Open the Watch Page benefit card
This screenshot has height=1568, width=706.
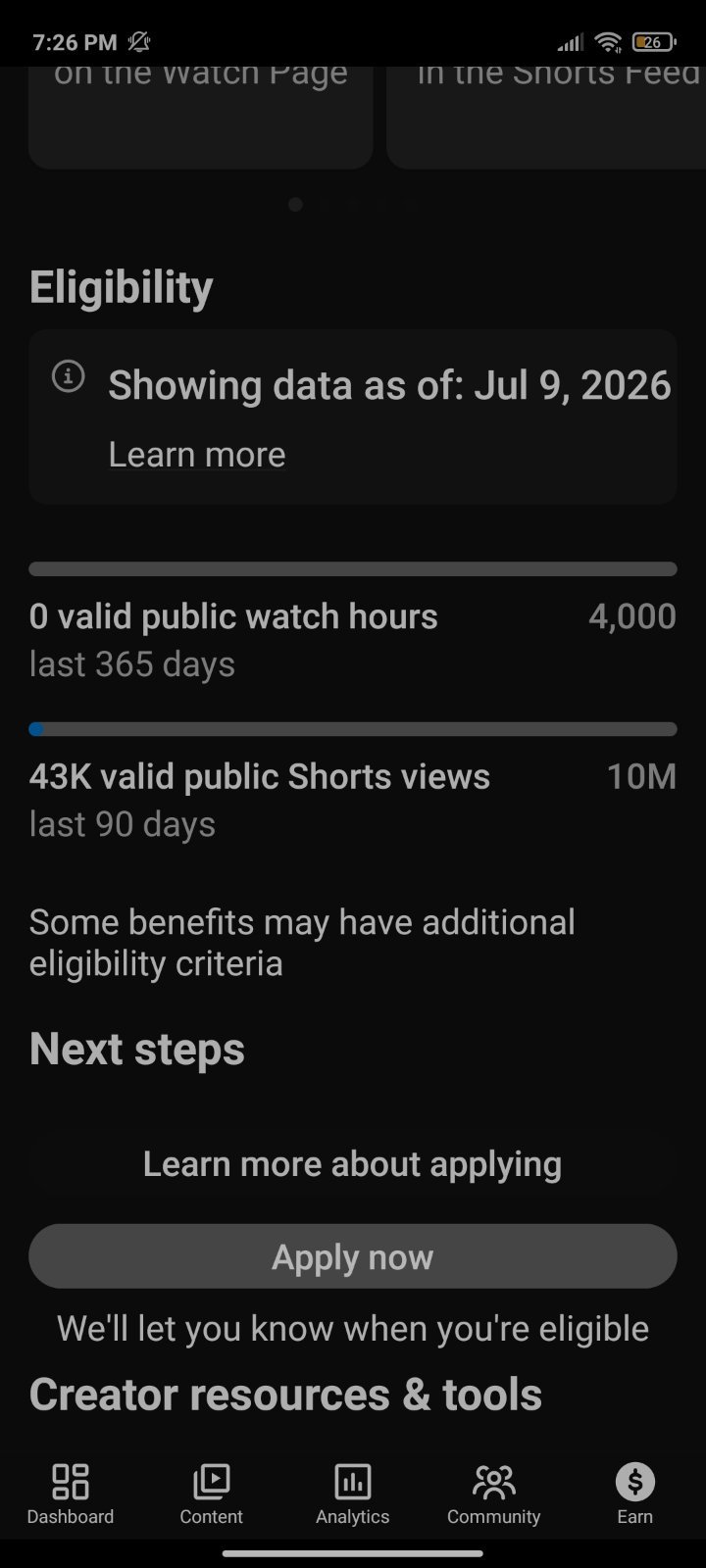pos(200,118)
